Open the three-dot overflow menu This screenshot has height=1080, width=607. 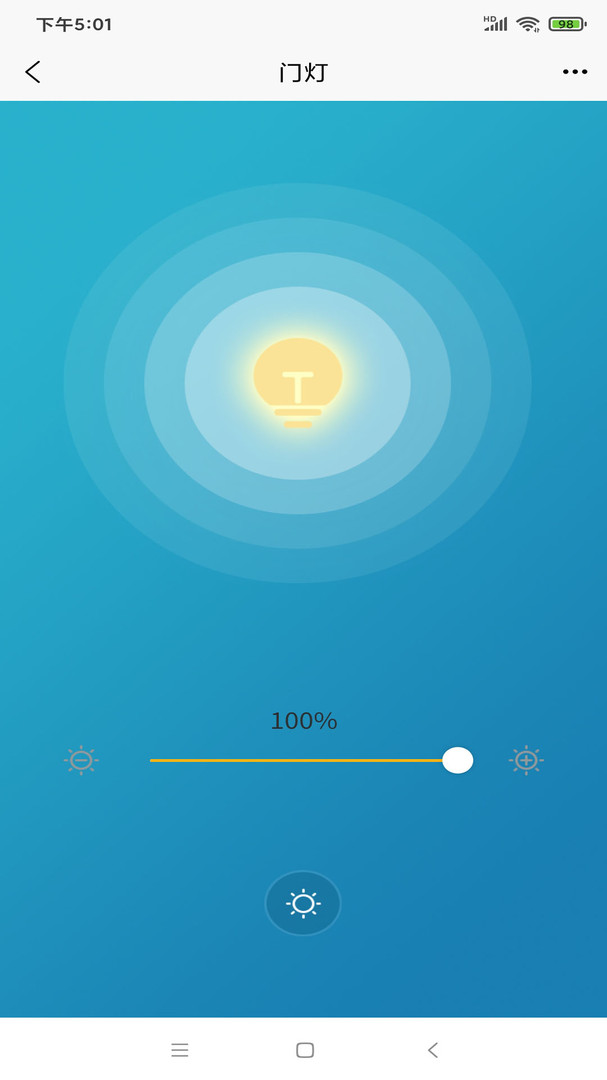(575, 72)
